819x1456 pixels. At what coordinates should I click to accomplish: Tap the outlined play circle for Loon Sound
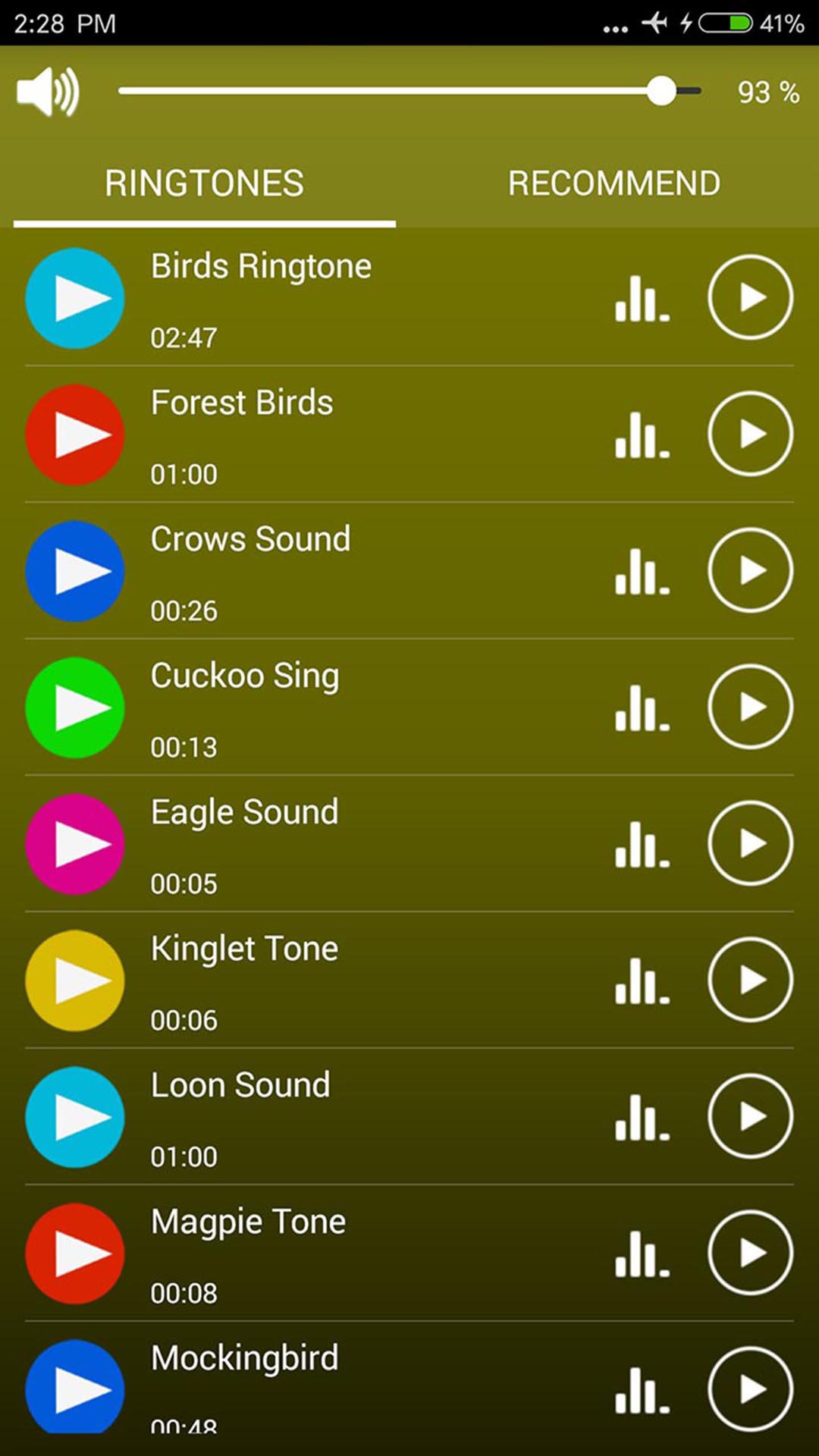[750, 1116]
